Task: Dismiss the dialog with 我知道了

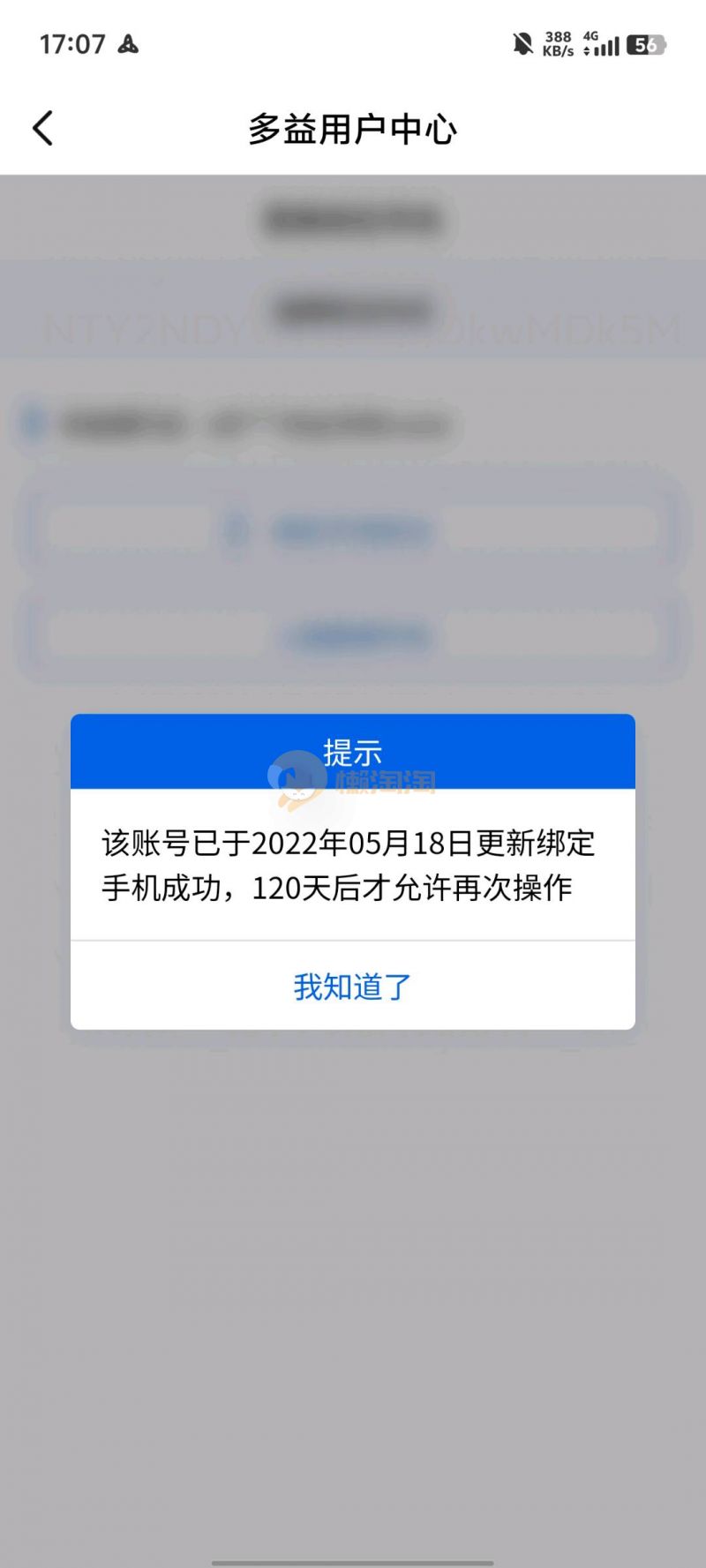Action: [x=352, y=986]
